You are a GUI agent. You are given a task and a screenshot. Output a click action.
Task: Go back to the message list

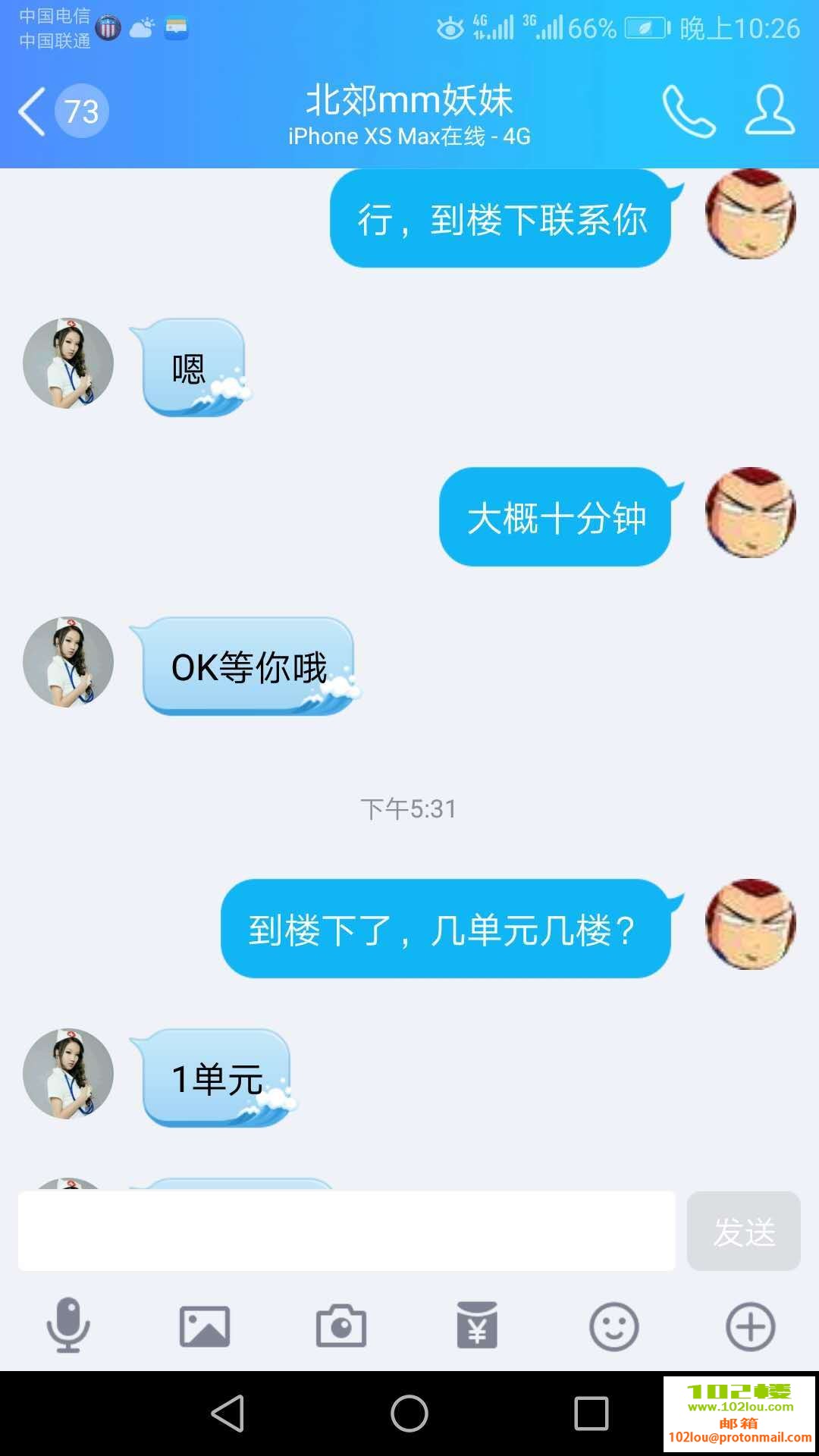click(32, 111)
